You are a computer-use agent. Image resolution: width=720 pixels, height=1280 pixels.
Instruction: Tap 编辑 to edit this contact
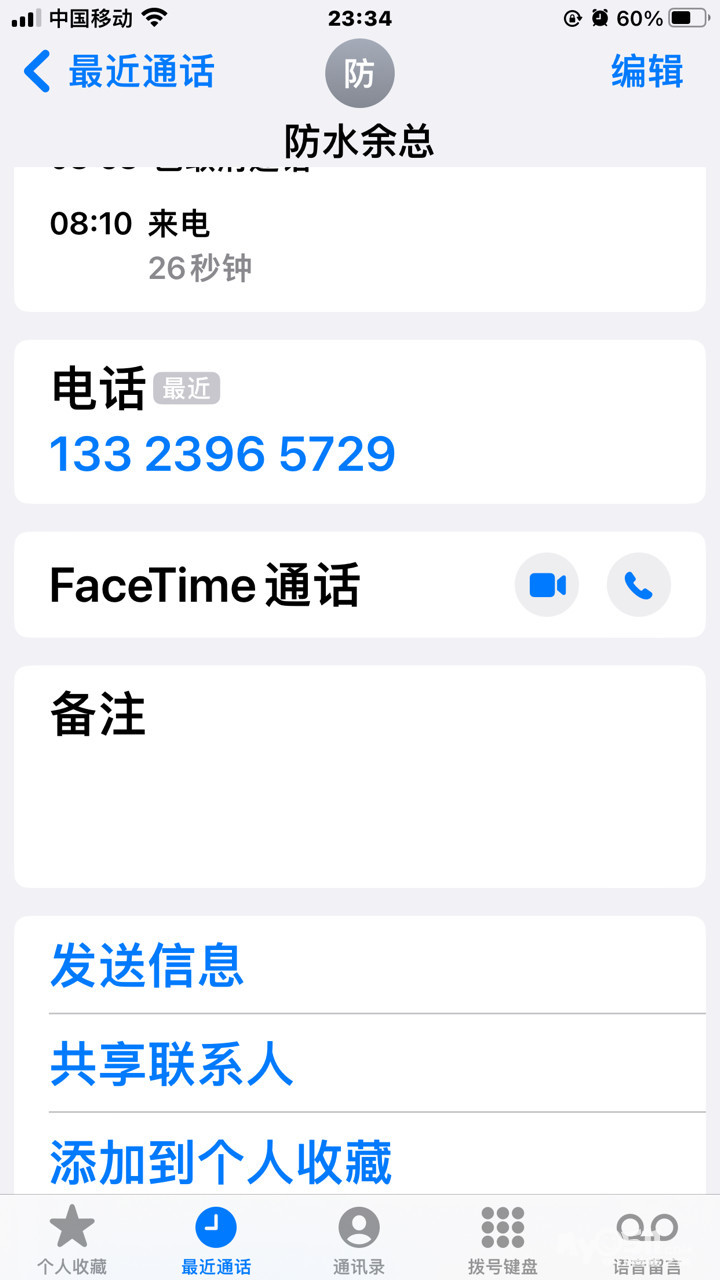[647, 72]
